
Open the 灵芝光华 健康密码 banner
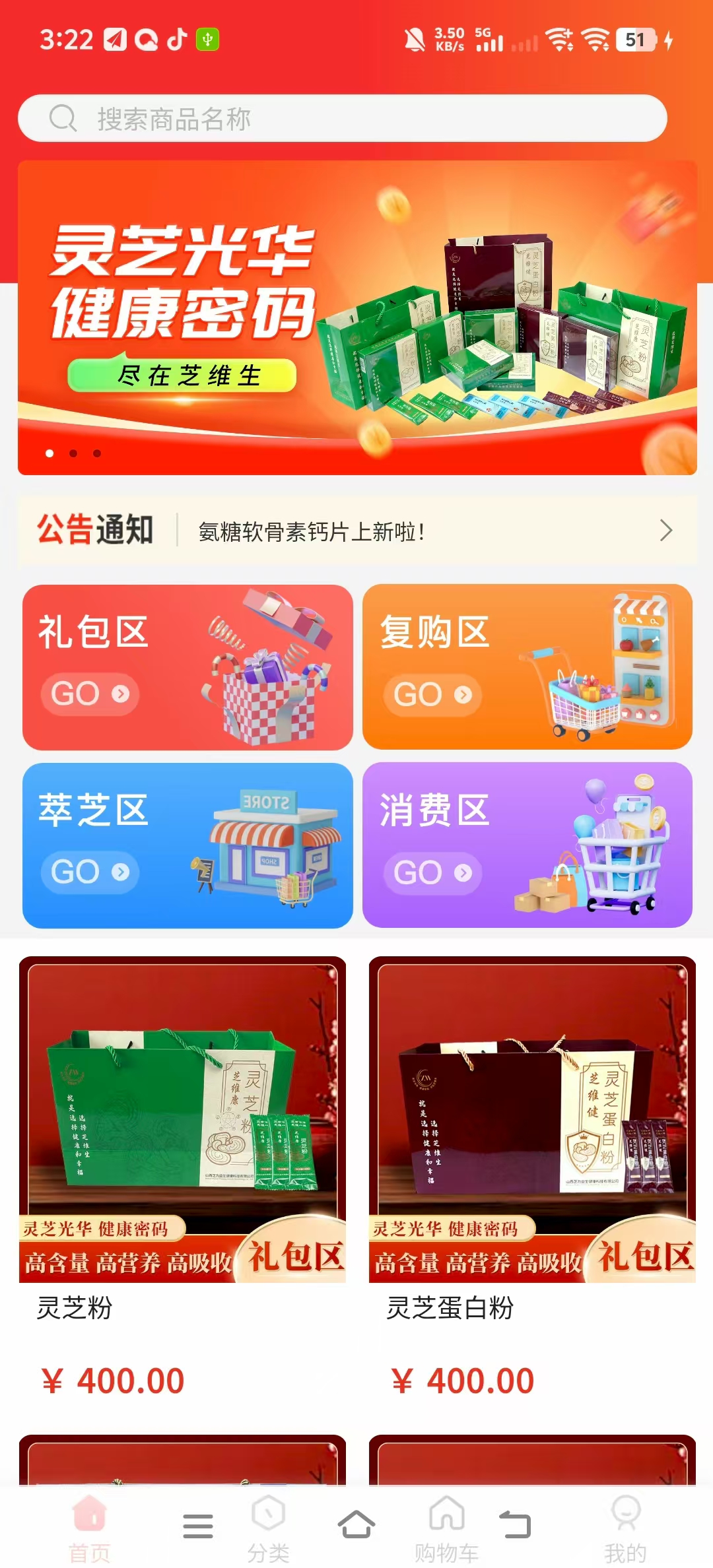[x=356, y=317]
